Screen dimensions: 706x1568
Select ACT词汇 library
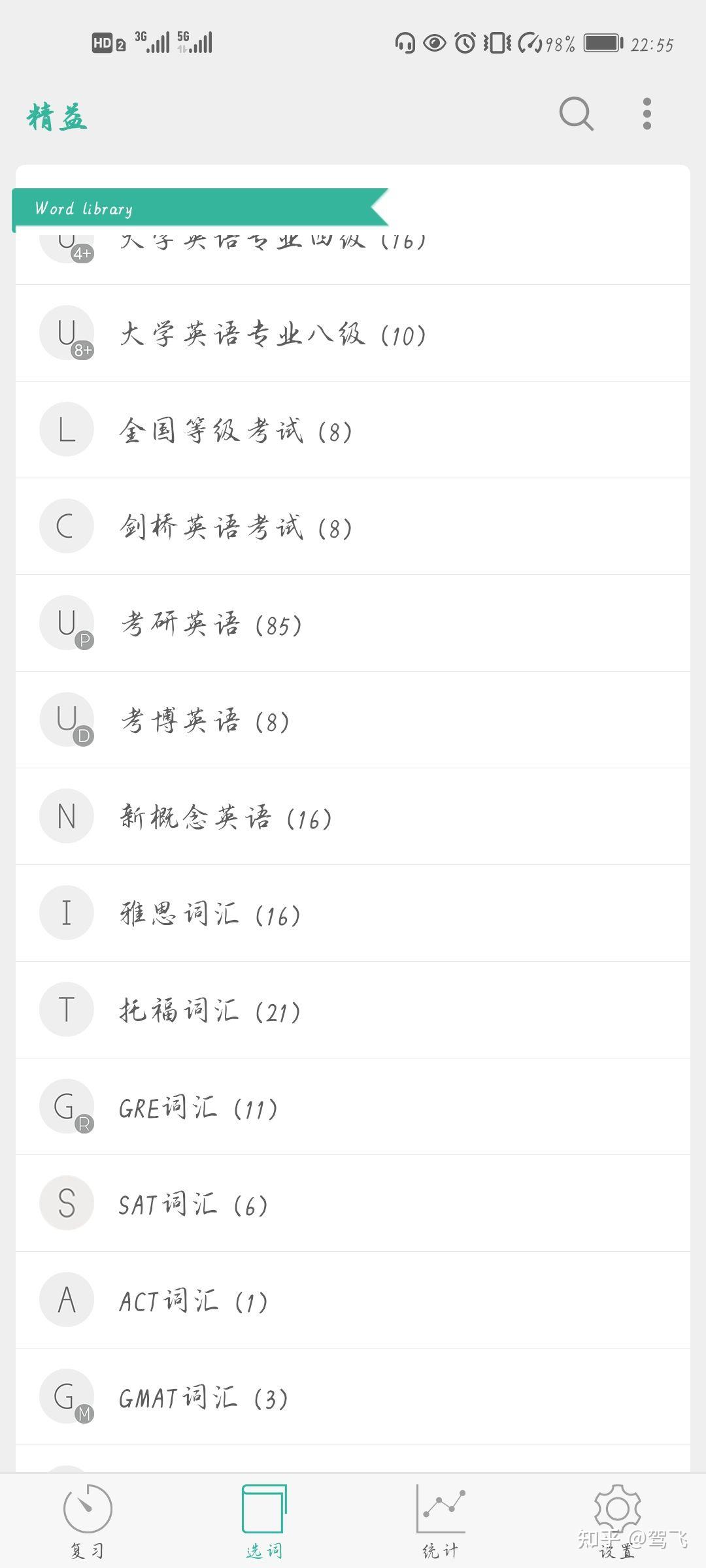click(353, 1300)
